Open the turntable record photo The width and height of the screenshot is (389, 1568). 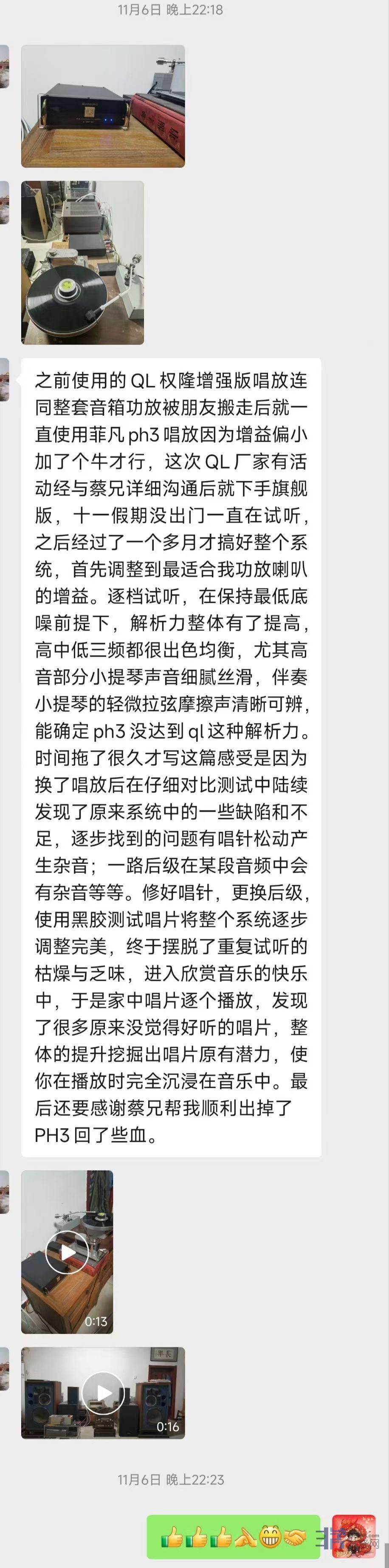[82, 262]
